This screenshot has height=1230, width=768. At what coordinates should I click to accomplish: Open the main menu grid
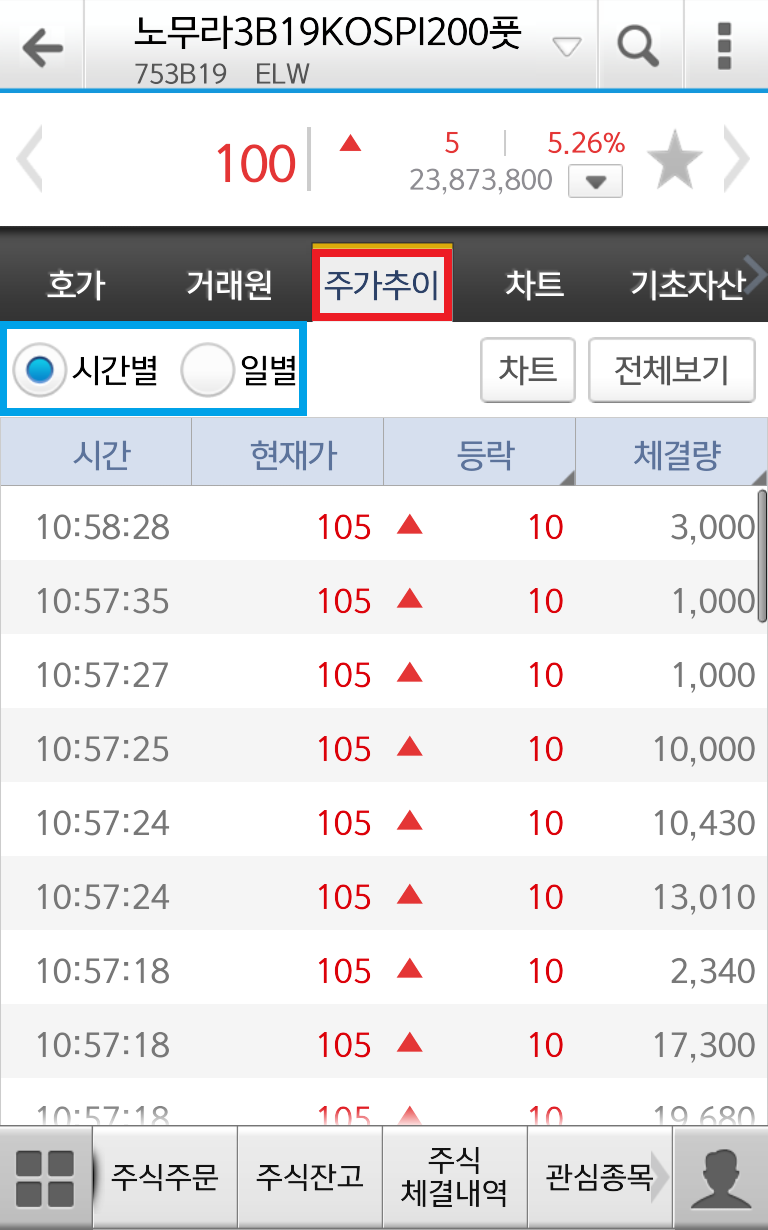(x=46, y=1178)
